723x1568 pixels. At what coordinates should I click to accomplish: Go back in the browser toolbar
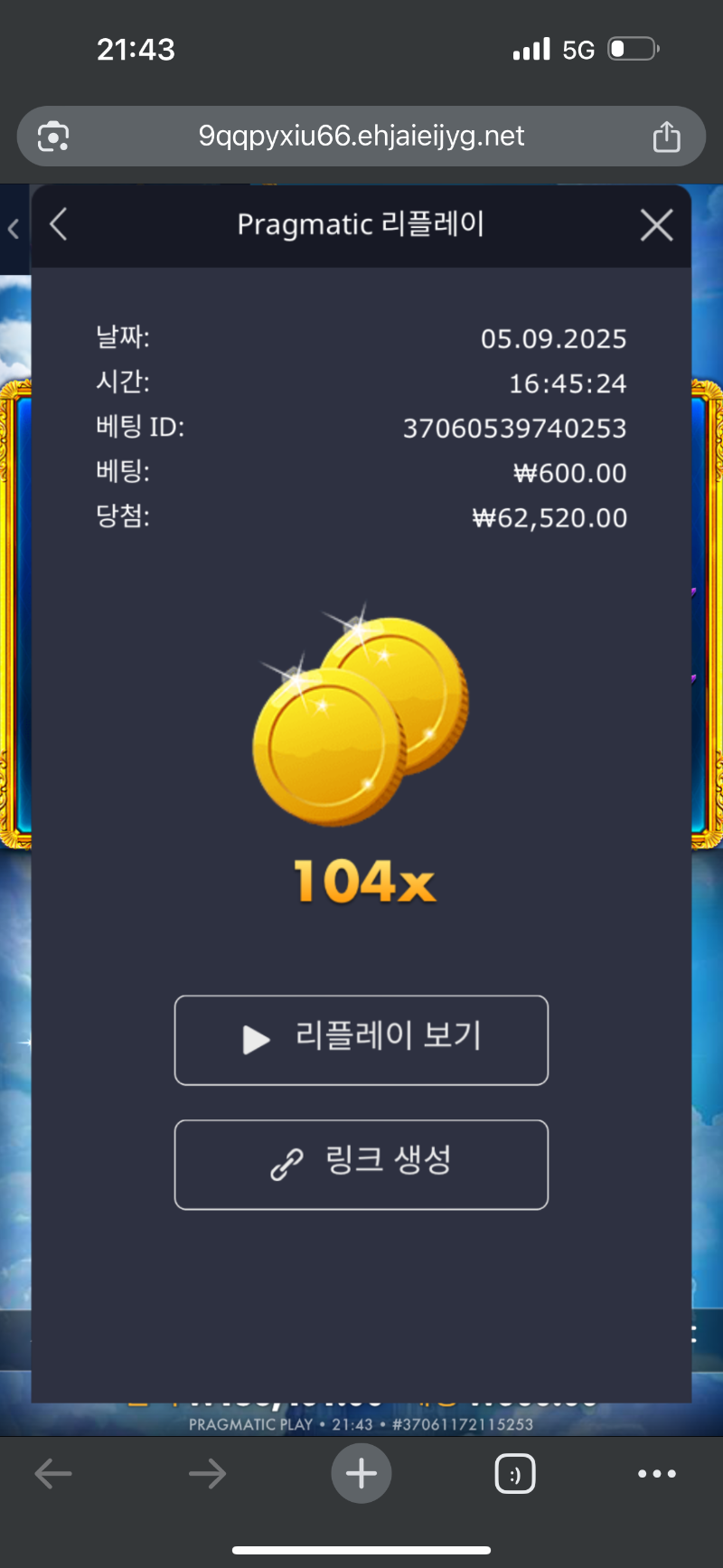53,1474
